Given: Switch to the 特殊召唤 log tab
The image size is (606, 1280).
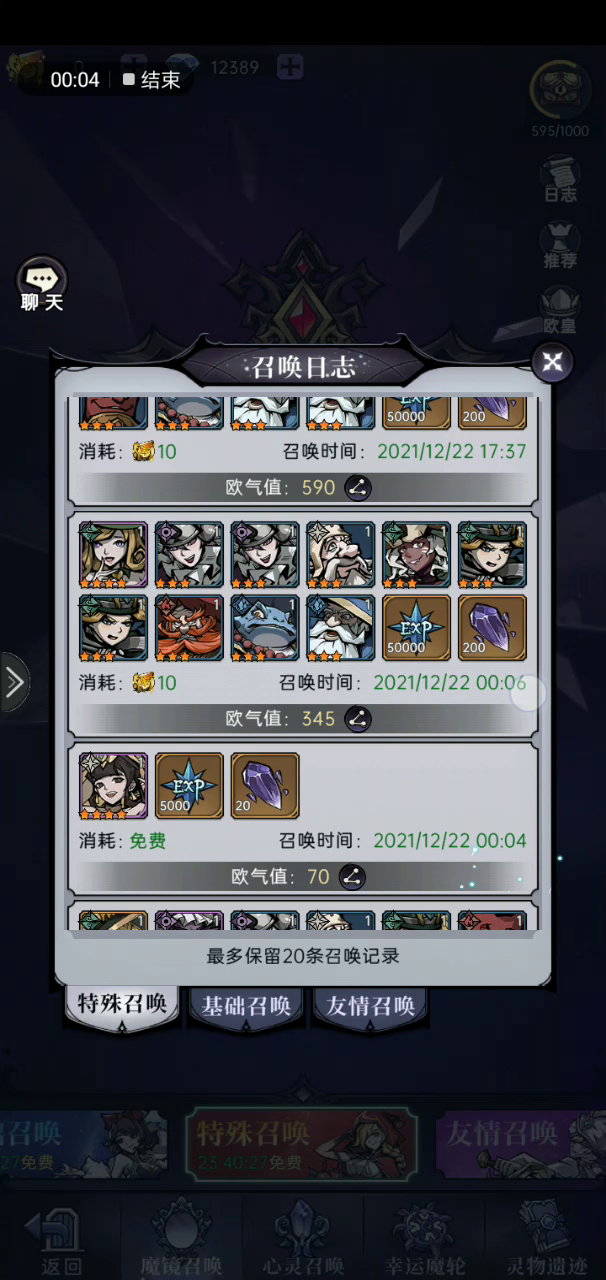Looking at the screenshot, I should pos(123,1003).
